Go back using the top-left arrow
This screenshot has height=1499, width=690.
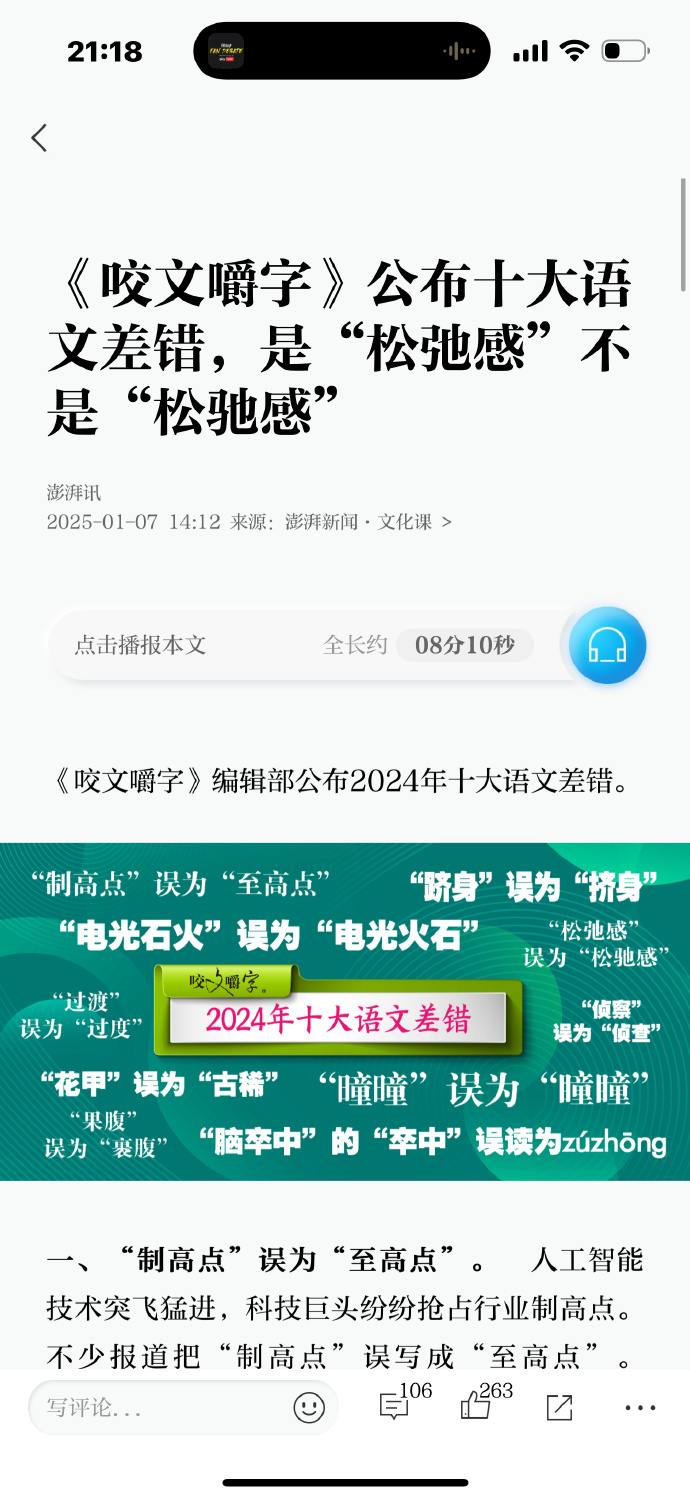click(39, 138)
